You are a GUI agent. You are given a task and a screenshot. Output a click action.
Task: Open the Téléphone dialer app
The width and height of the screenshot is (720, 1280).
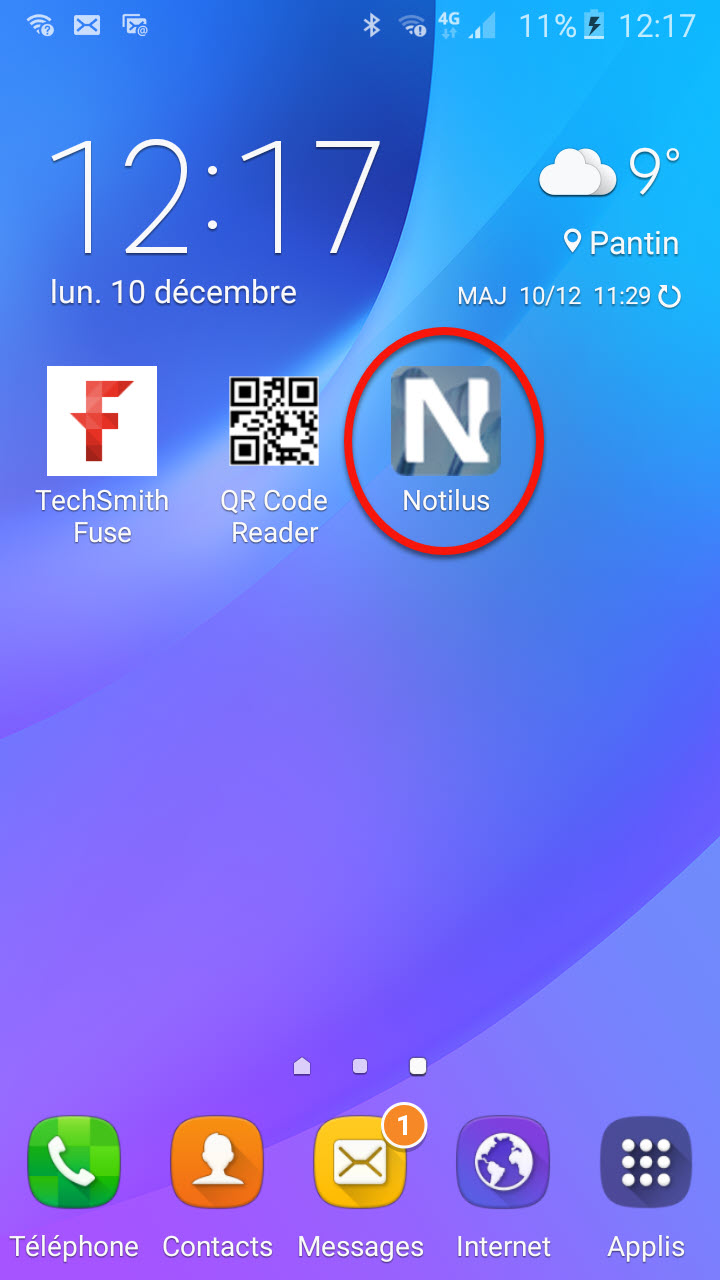coord(74,1162)
